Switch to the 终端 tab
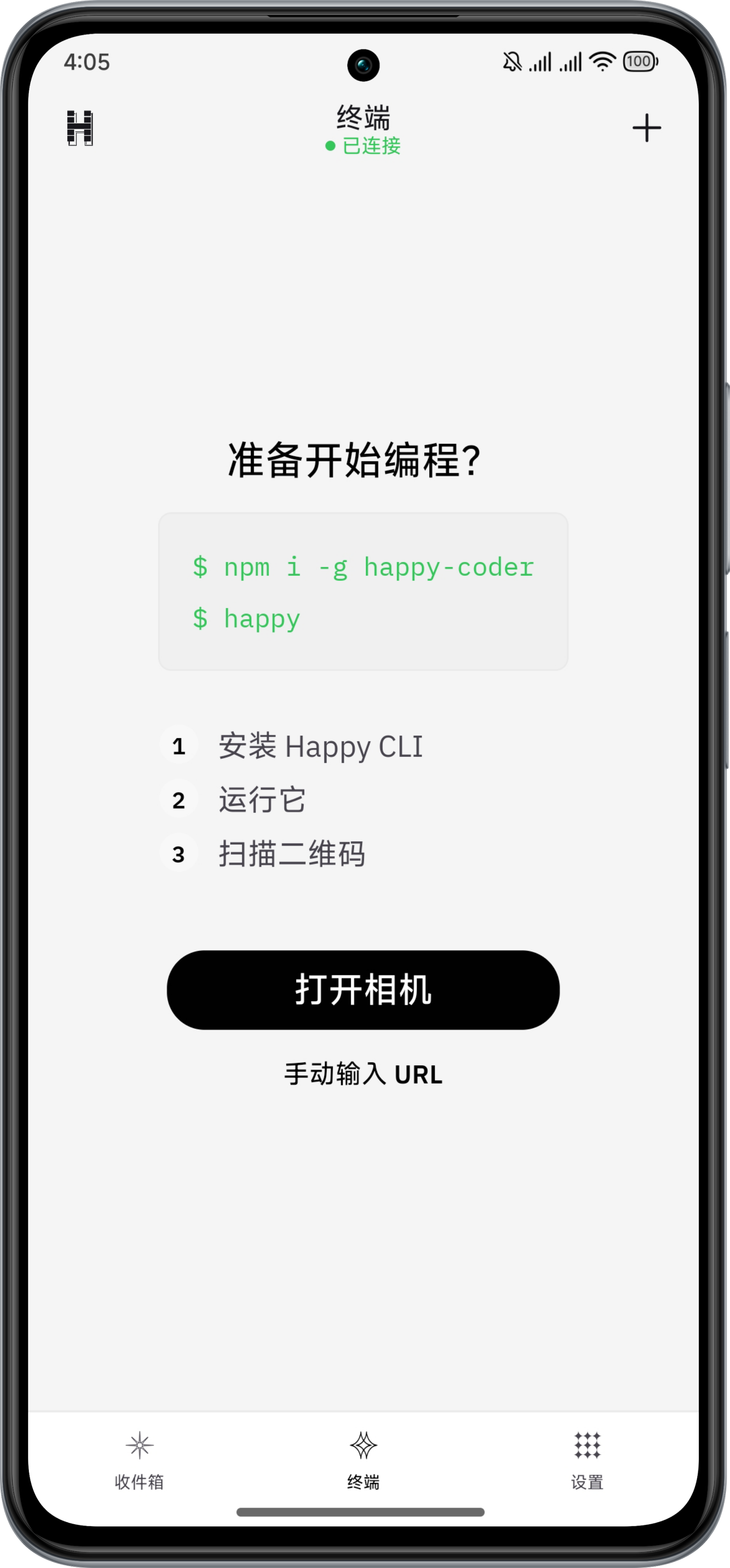 363,1458
